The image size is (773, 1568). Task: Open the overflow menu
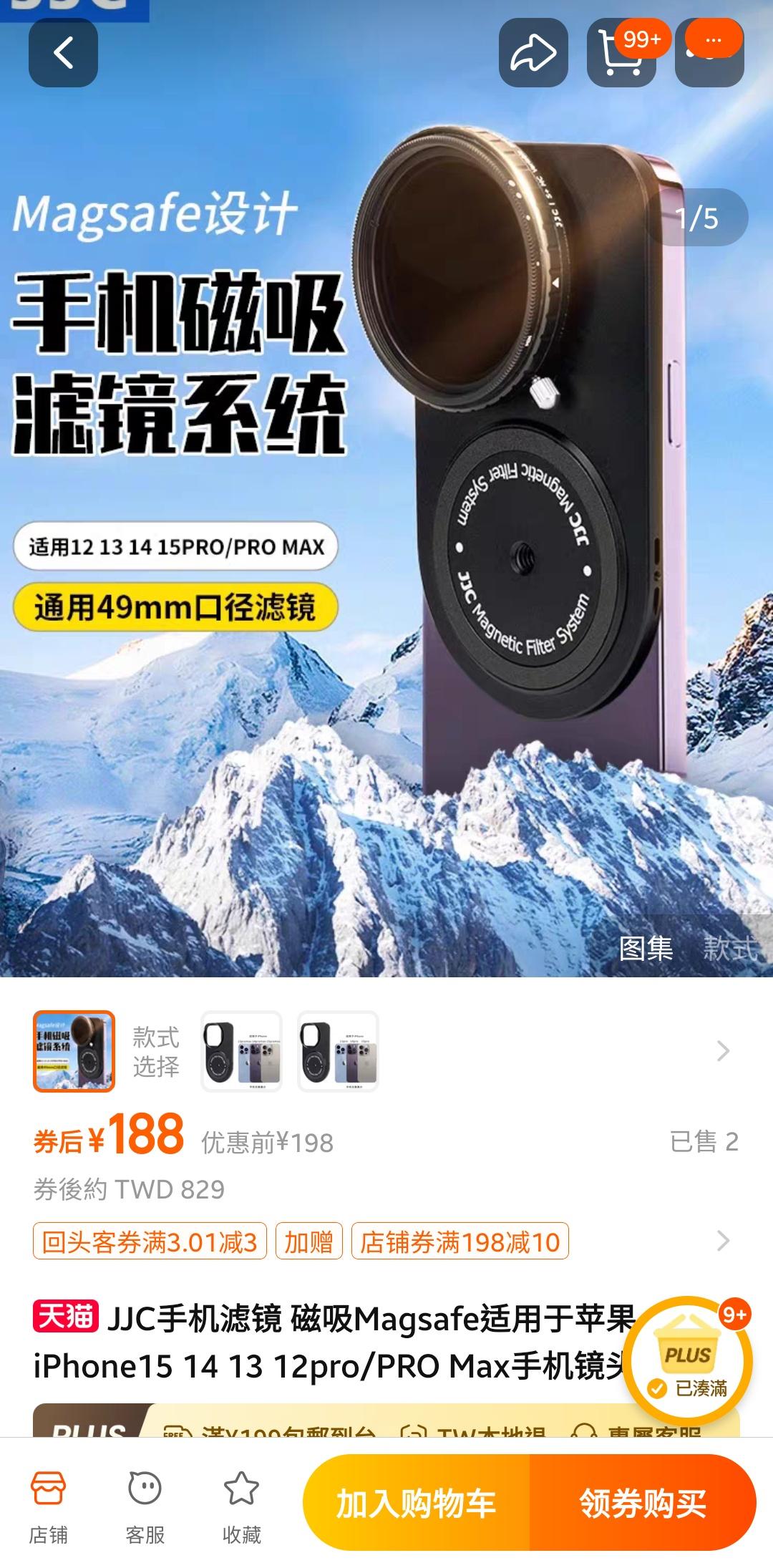pos(710,53)
